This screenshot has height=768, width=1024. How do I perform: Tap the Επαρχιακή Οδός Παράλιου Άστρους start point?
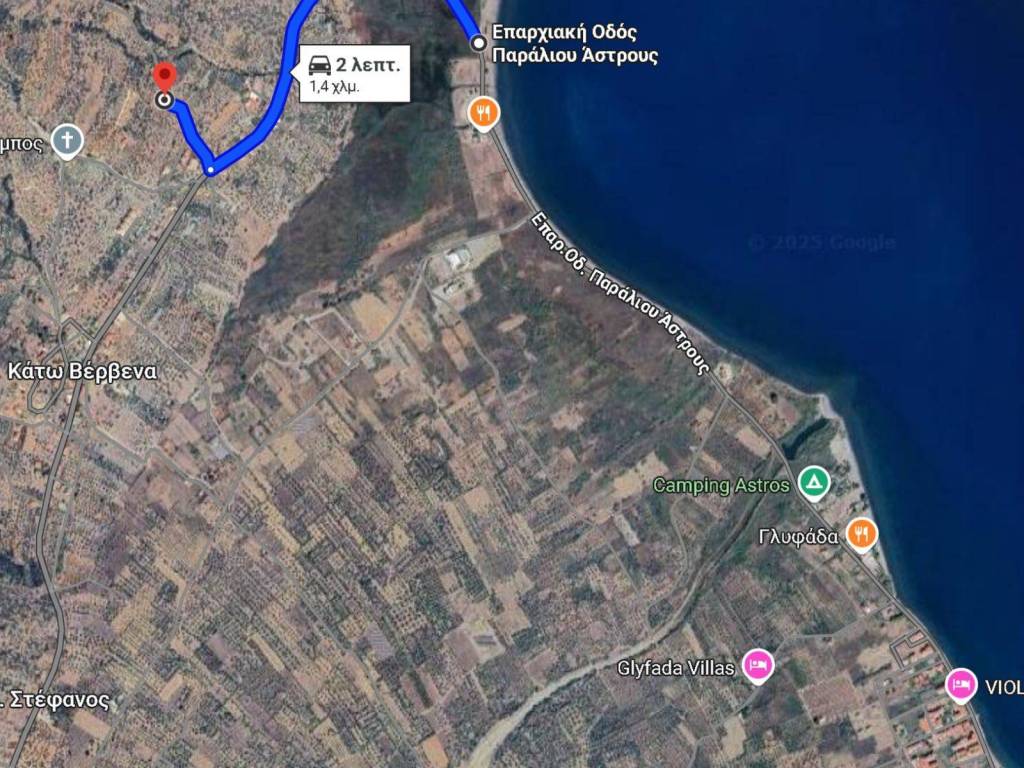coord(479,42)
